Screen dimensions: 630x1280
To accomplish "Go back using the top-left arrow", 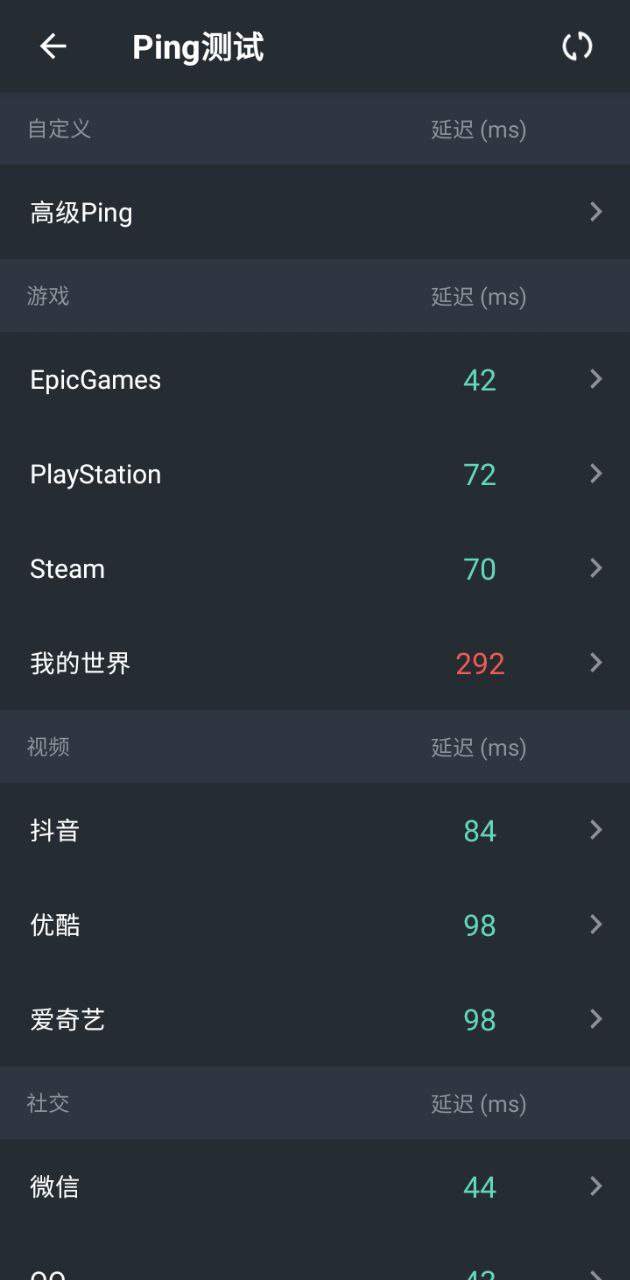I will pyautogui.click(x=53, y=46).
